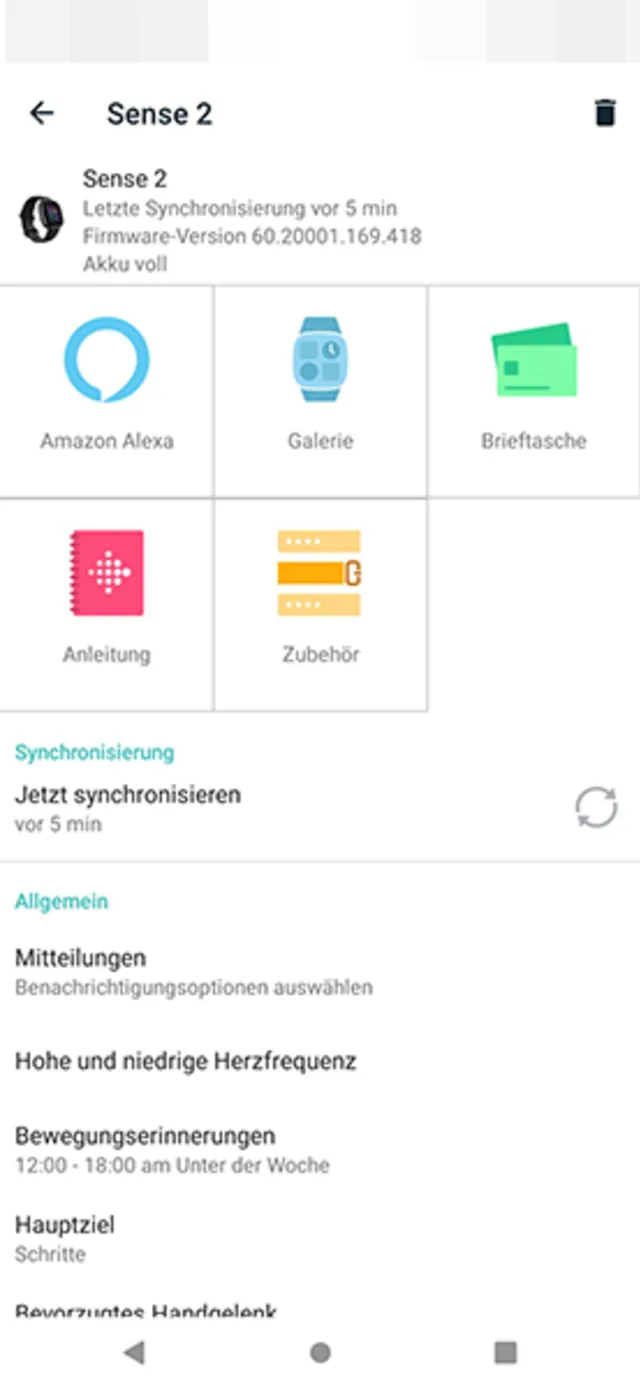Go back from Sense 2 settings
The height and width of the screenshot is (1386, 640).
tap(41, 113)
